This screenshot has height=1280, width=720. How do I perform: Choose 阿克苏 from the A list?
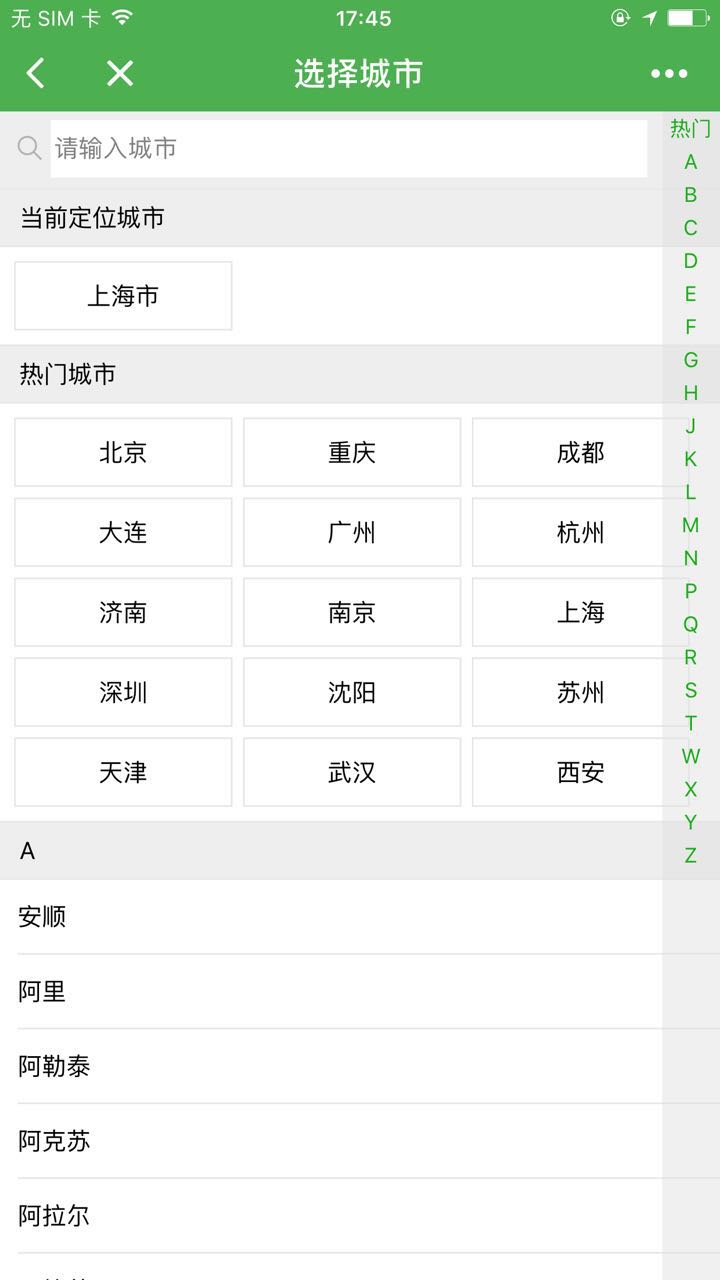coord(330,1141)
